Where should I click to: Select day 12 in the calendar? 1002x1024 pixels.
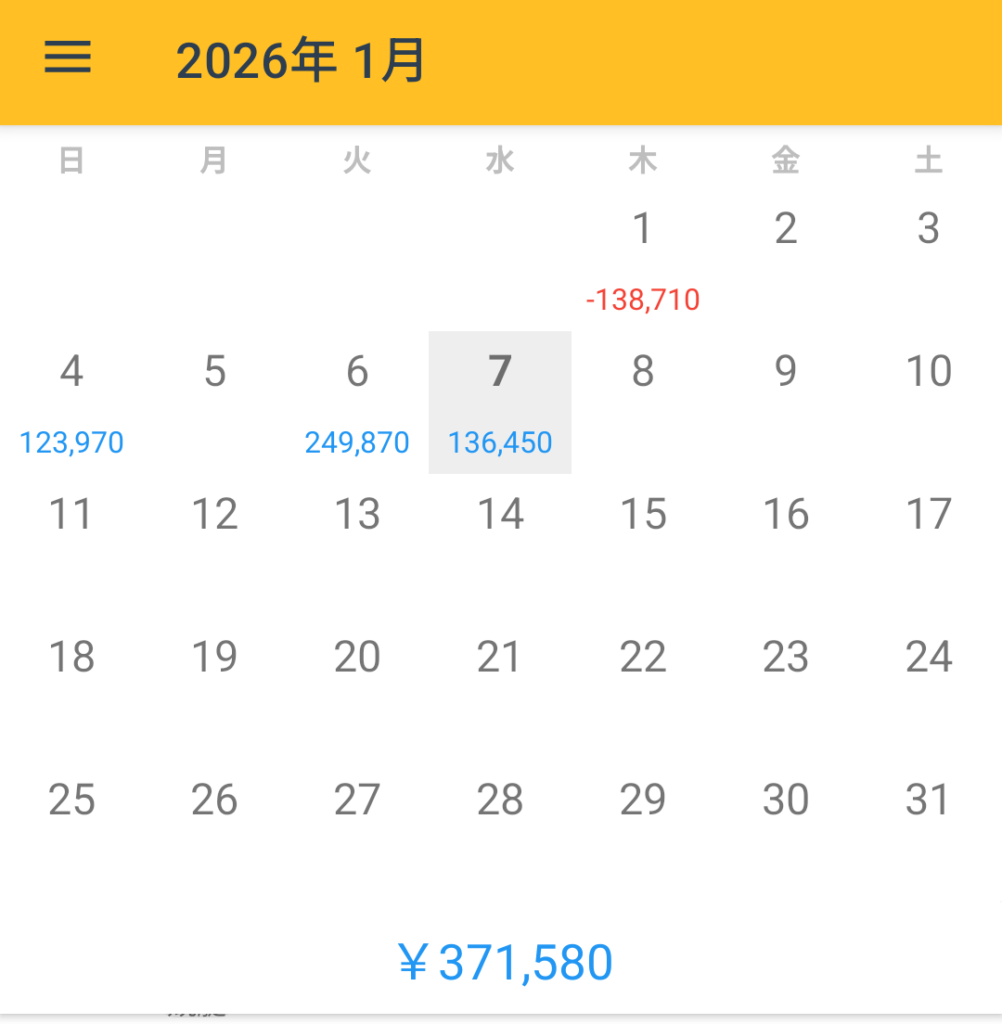coord(214,530)
